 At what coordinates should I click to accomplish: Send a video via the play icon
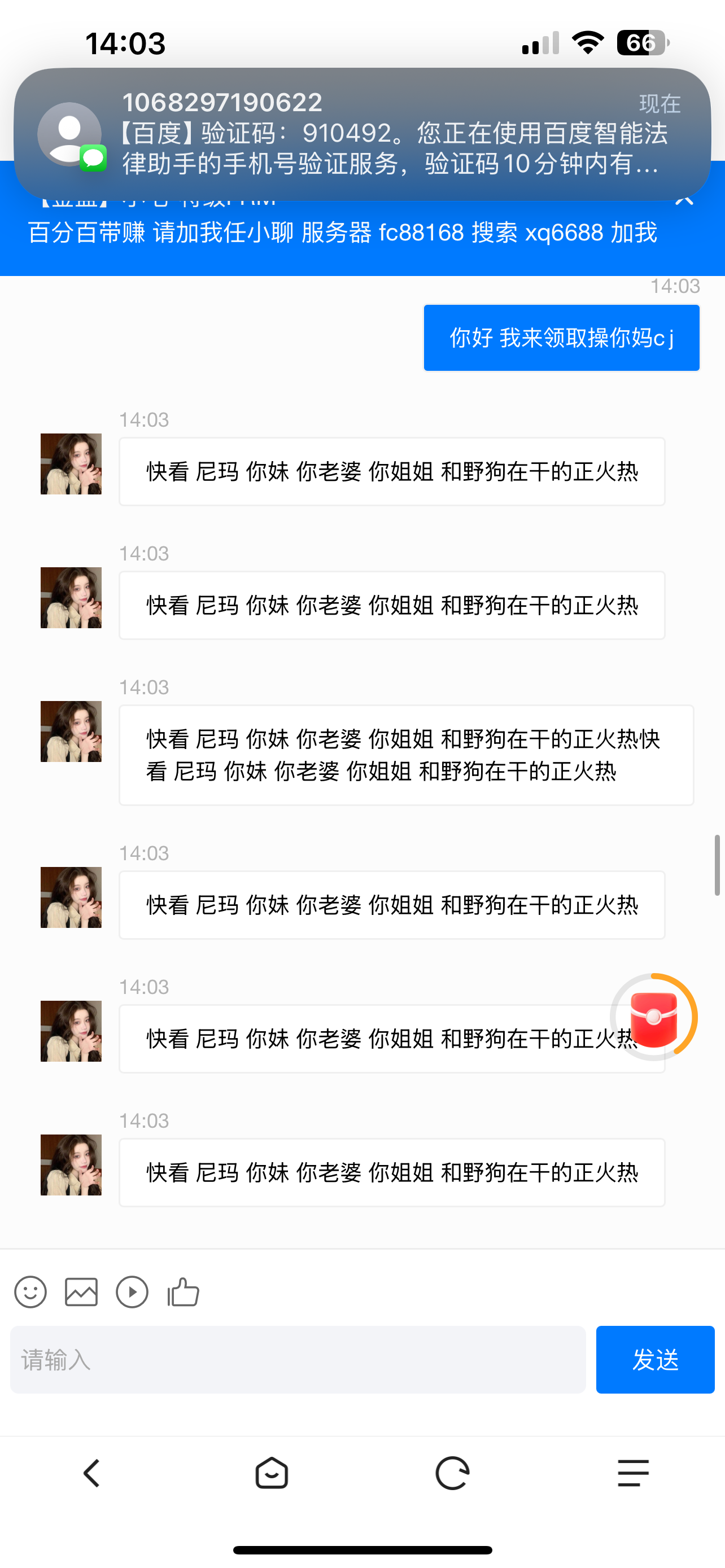[132, 1291]
